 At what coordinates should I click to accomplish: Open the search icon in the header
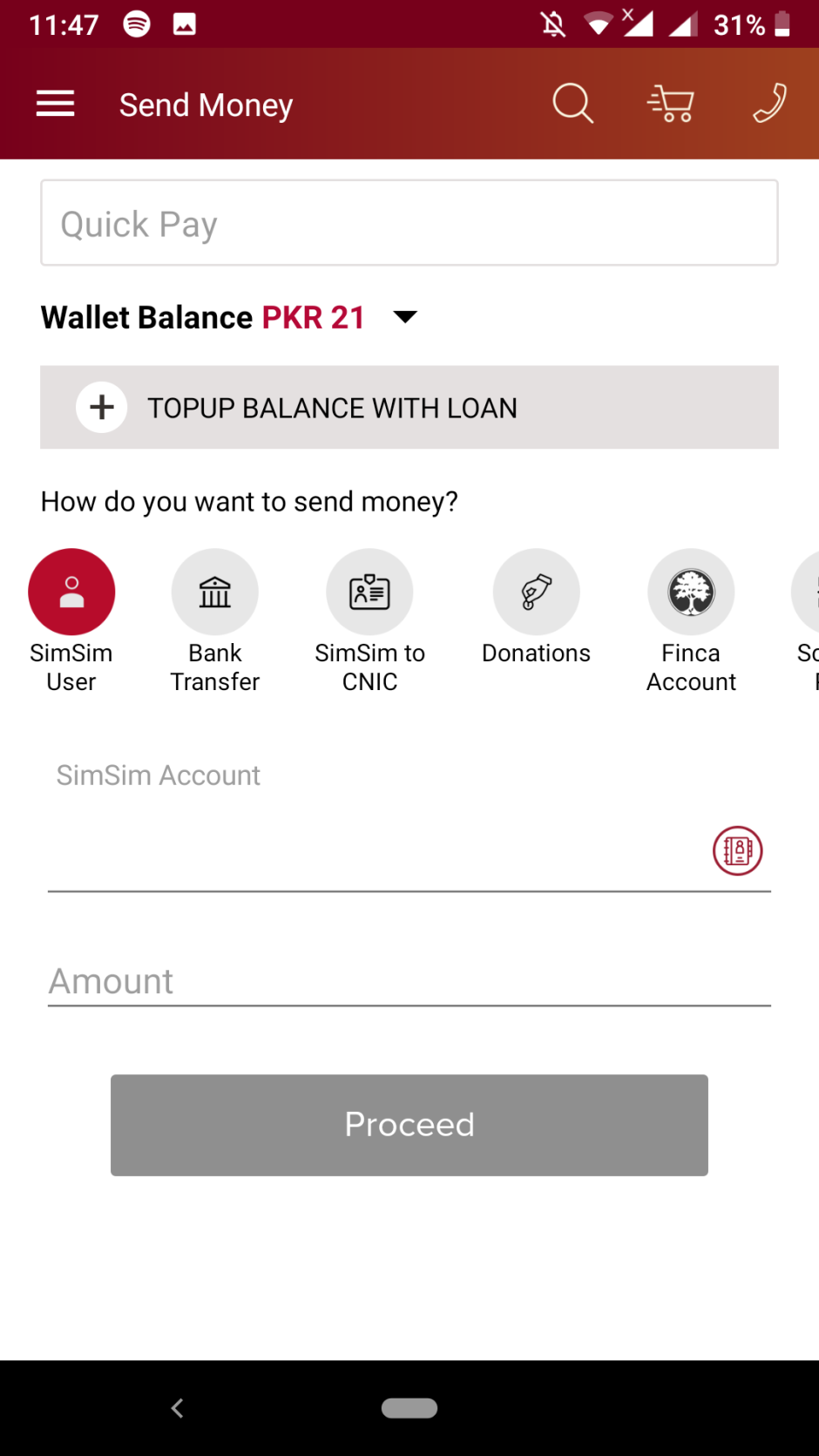click(572, 103)
